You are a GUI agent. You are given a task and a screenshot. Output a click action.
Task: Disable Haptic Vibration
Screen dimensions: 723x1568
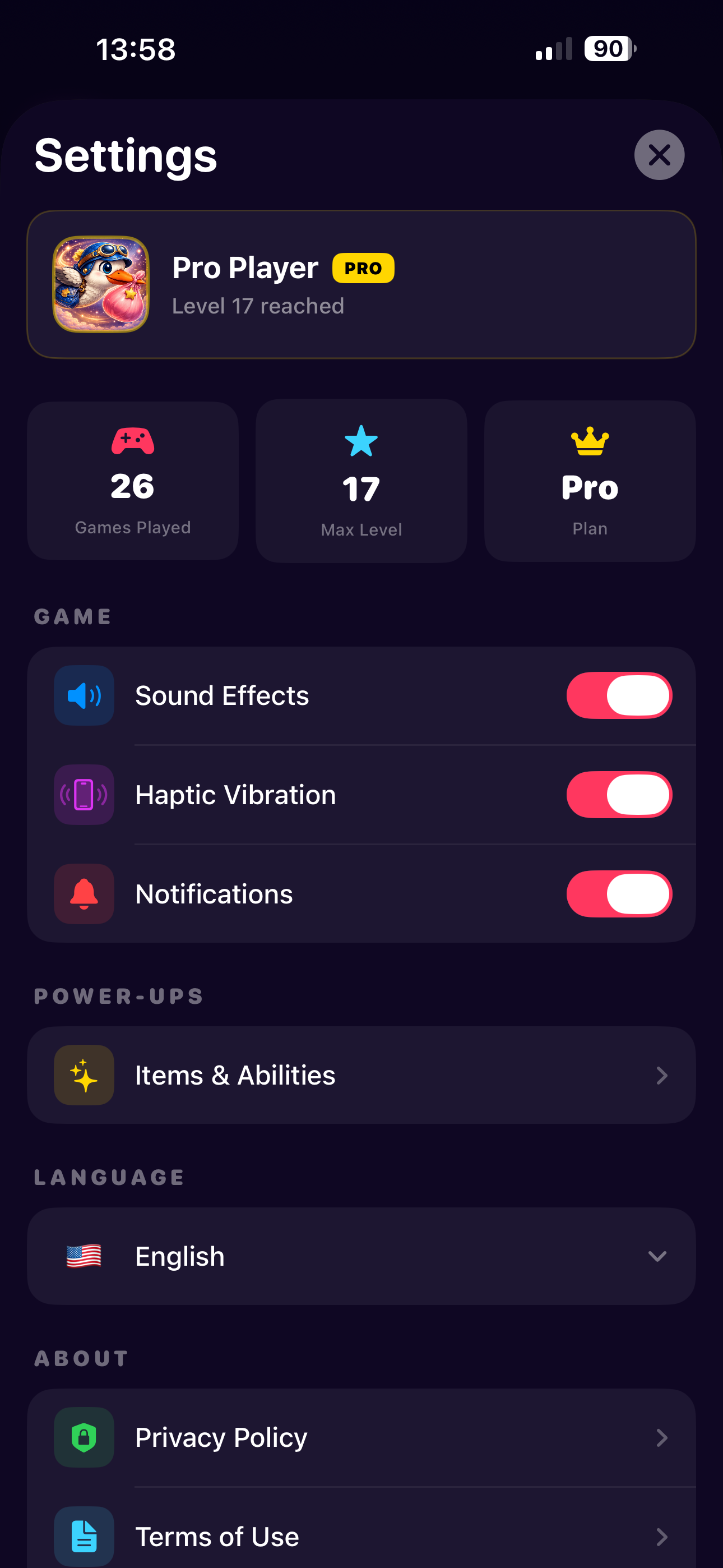[x=619, y=794]
